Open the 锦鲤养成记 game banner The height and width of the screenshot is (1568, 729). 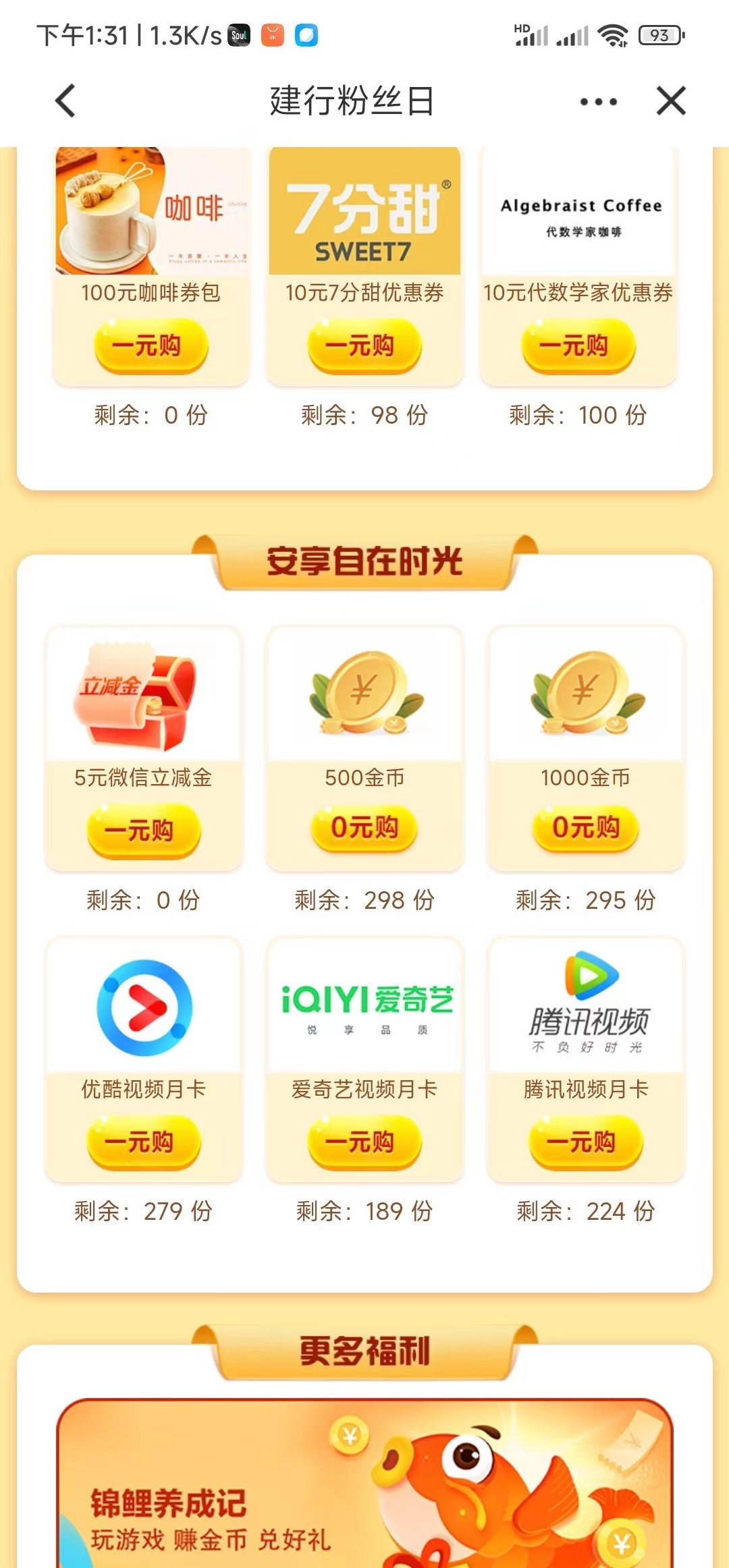364,1484
